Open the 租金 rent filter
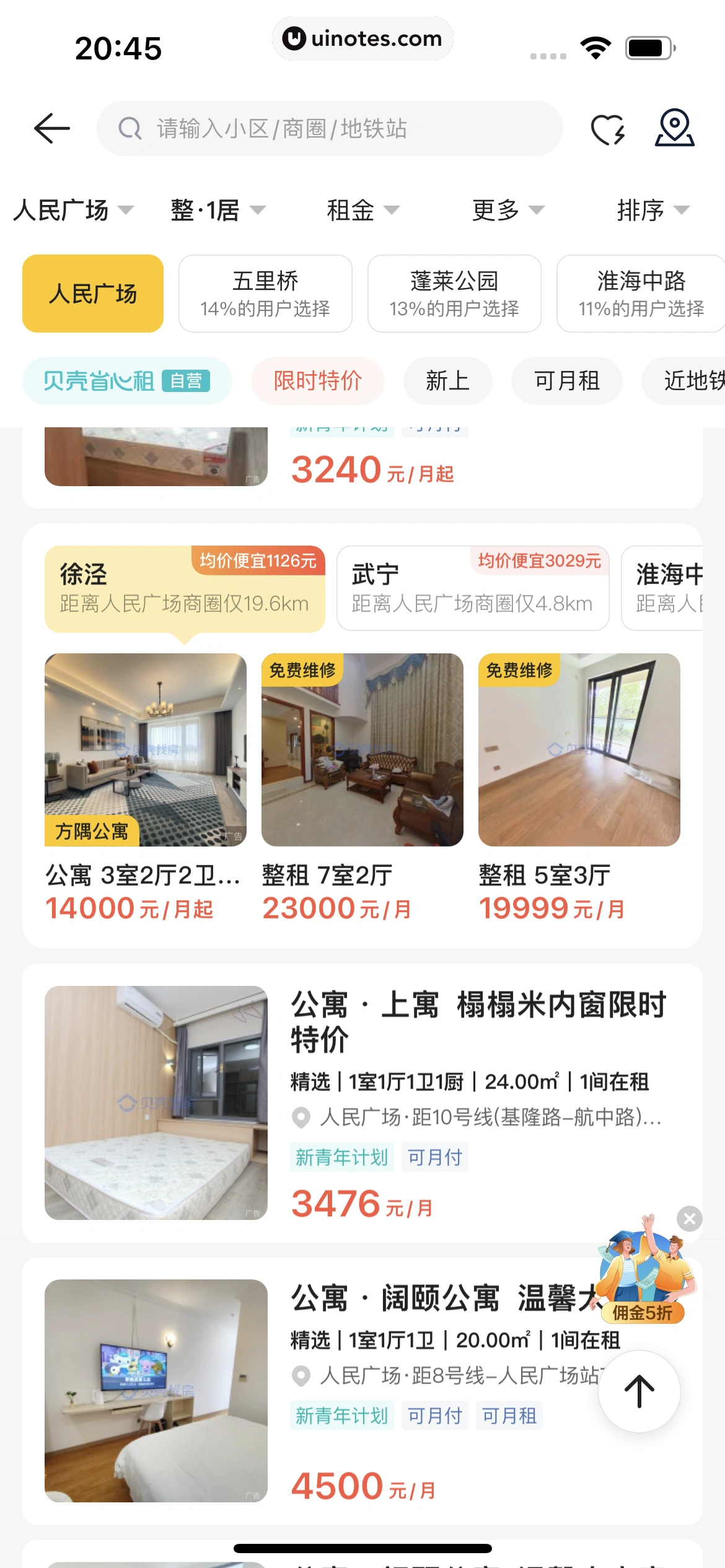This screenshot has height=1568, width=725. tap(362, 211)
